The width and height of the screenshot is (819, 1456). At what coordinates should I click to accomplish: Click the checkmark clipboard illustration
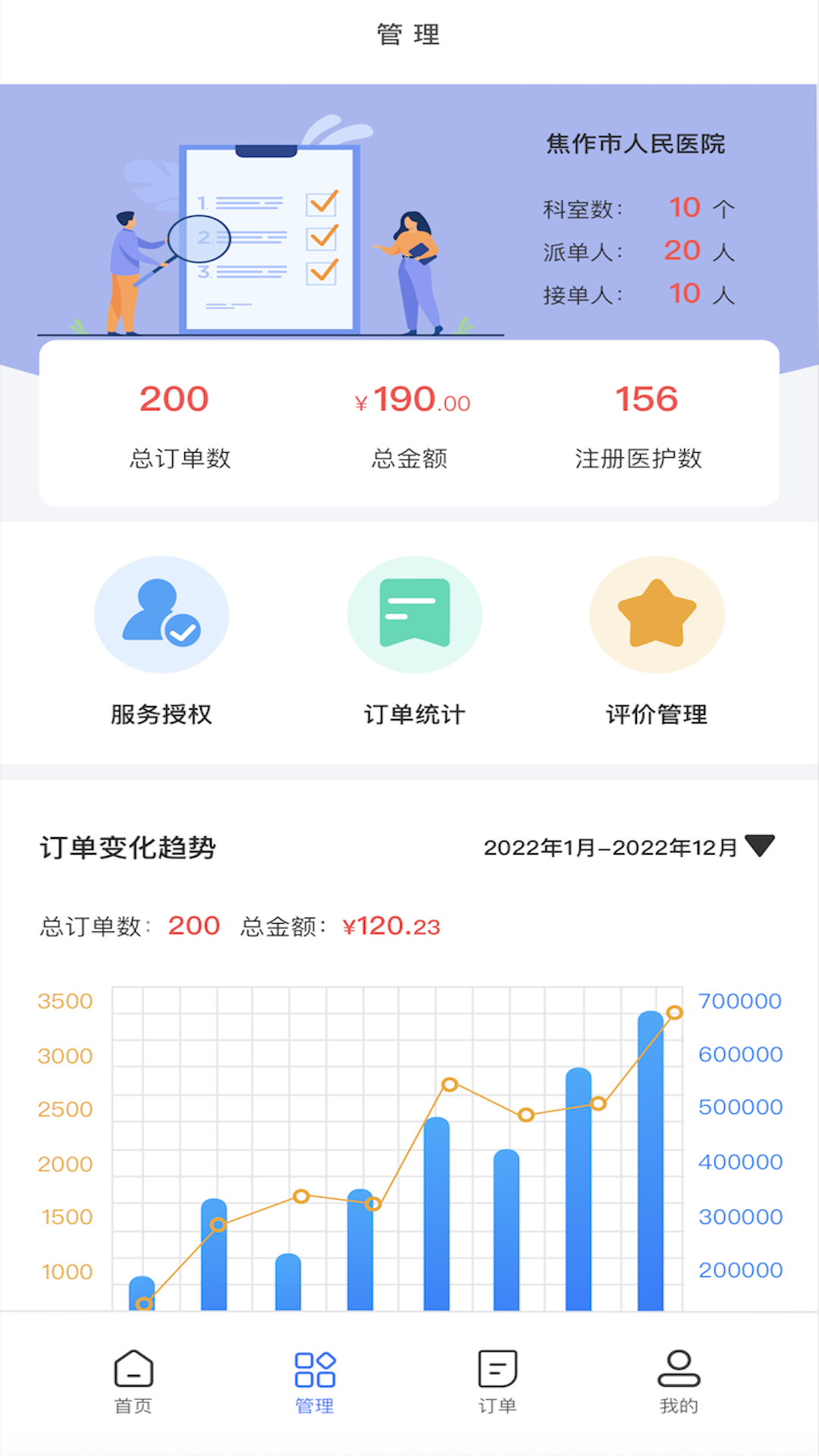[x=271, y=235]
